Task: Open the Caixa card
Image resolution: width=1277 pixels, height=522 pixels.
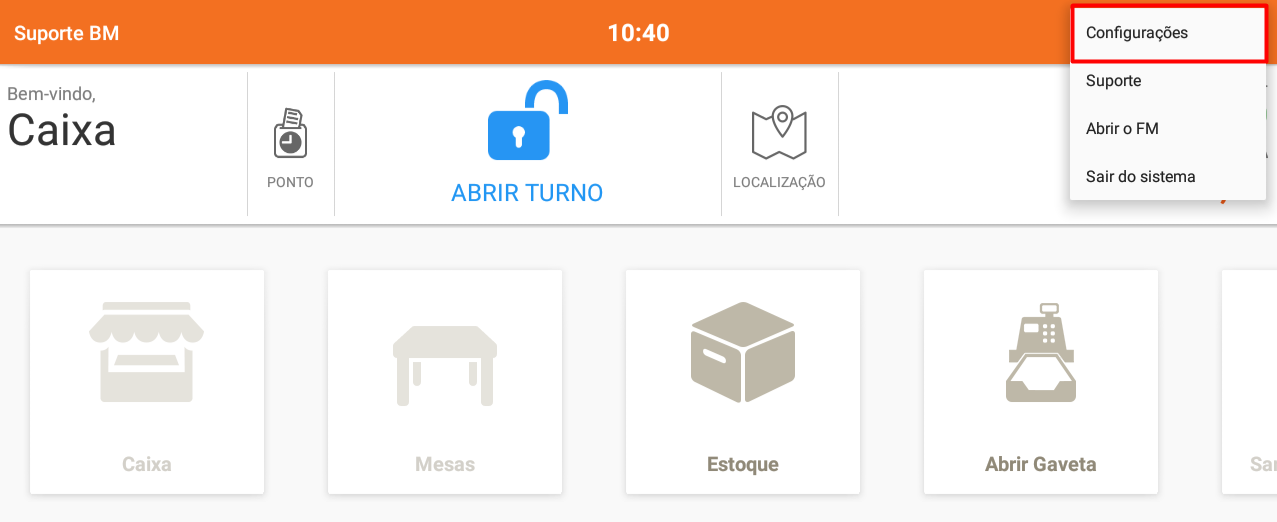Action: click(x=147, y=381)
